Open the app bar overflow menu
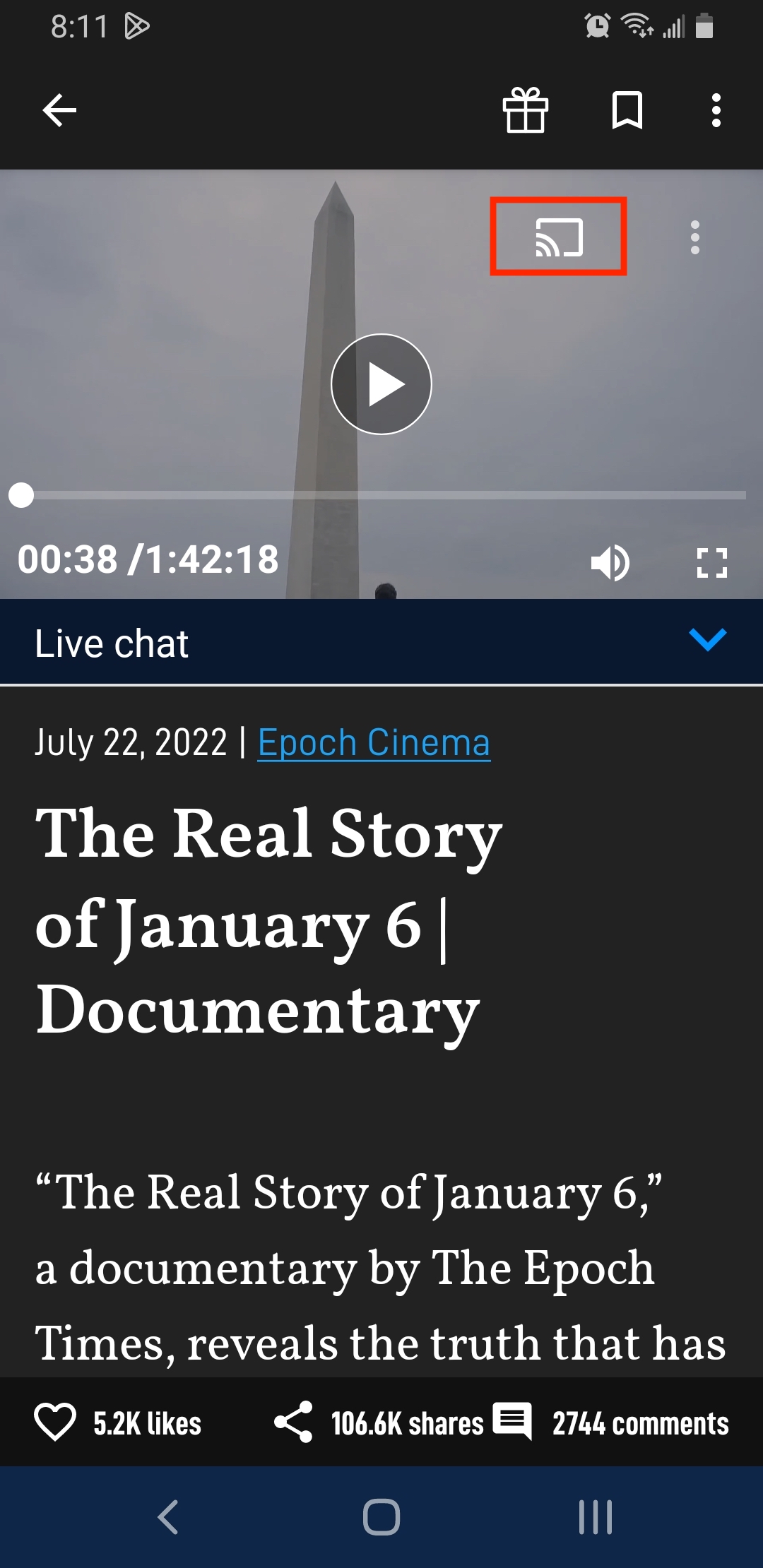The image size is (763, 1568). pyautogui.click(x=716, y=111)
